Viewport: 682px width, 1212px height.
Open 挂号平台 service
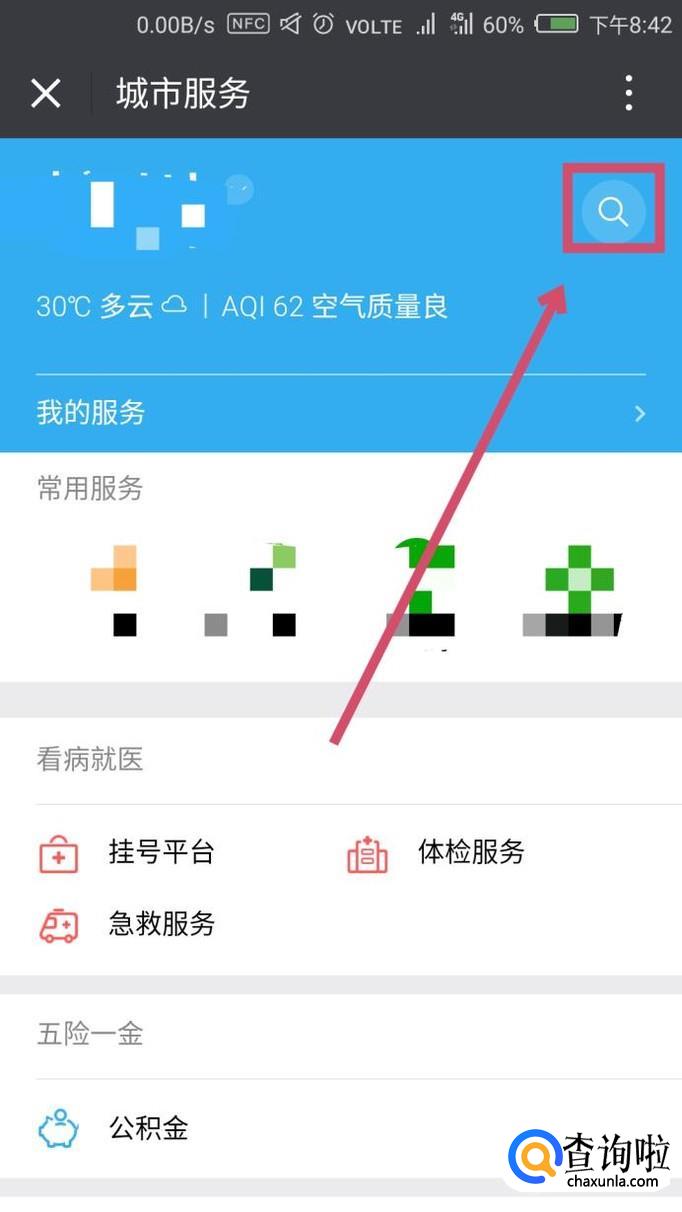point(127,853)
